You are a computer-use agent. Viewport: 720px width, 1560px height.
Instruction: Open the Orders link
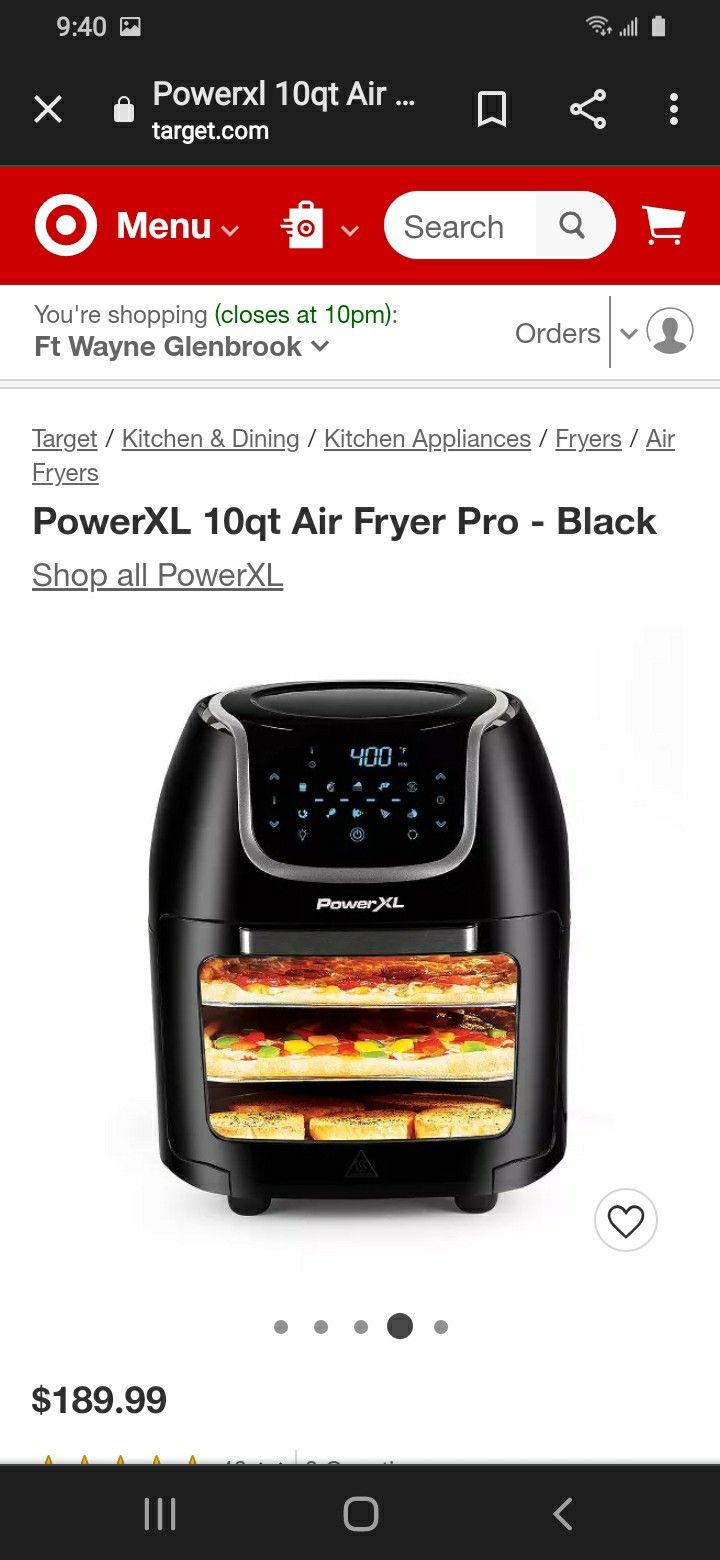click(x=557, y=333)
